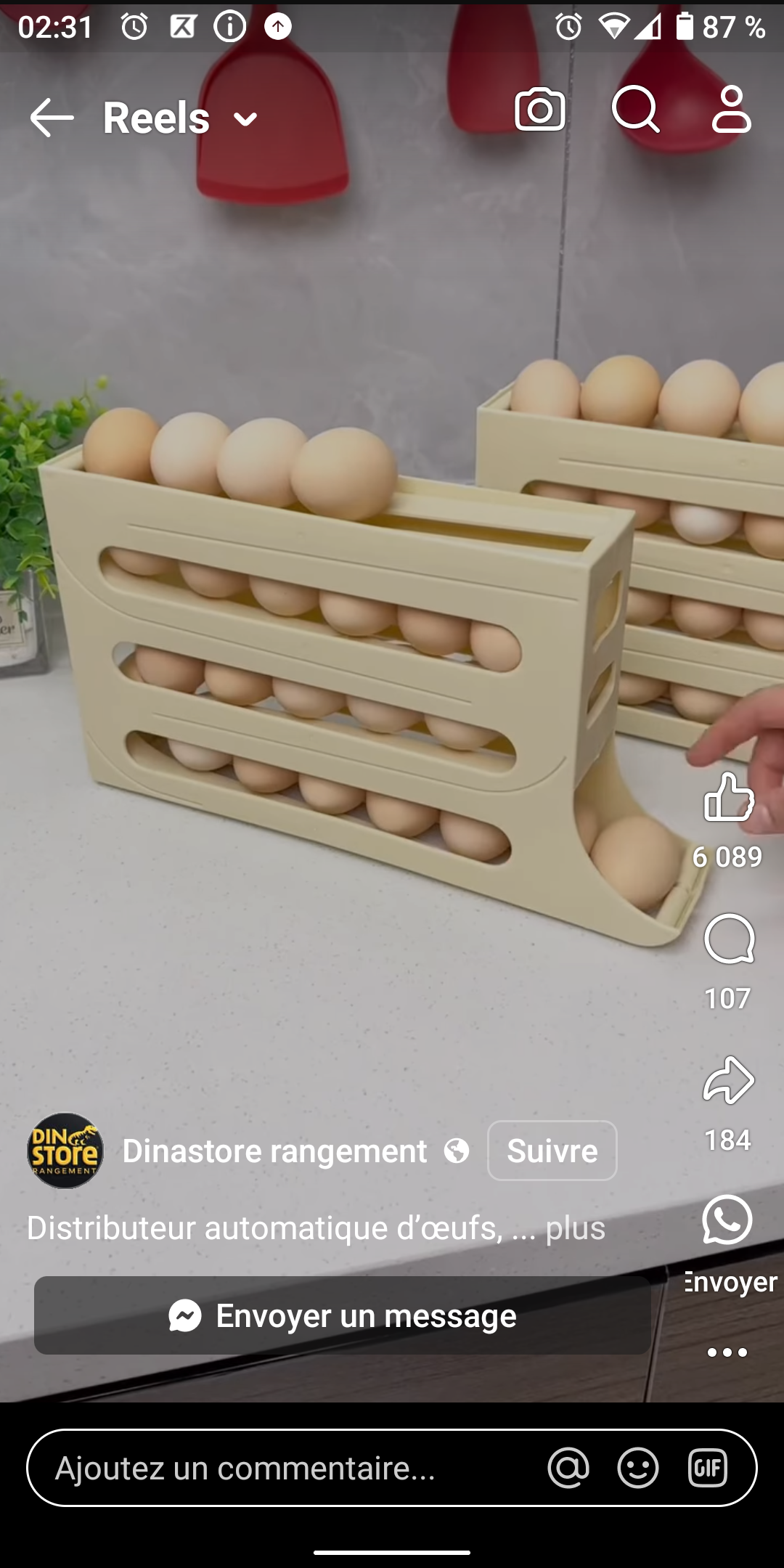Screen dimensions: 784x1568
Task: Open the comments bubble
Action: click(729, 939)
